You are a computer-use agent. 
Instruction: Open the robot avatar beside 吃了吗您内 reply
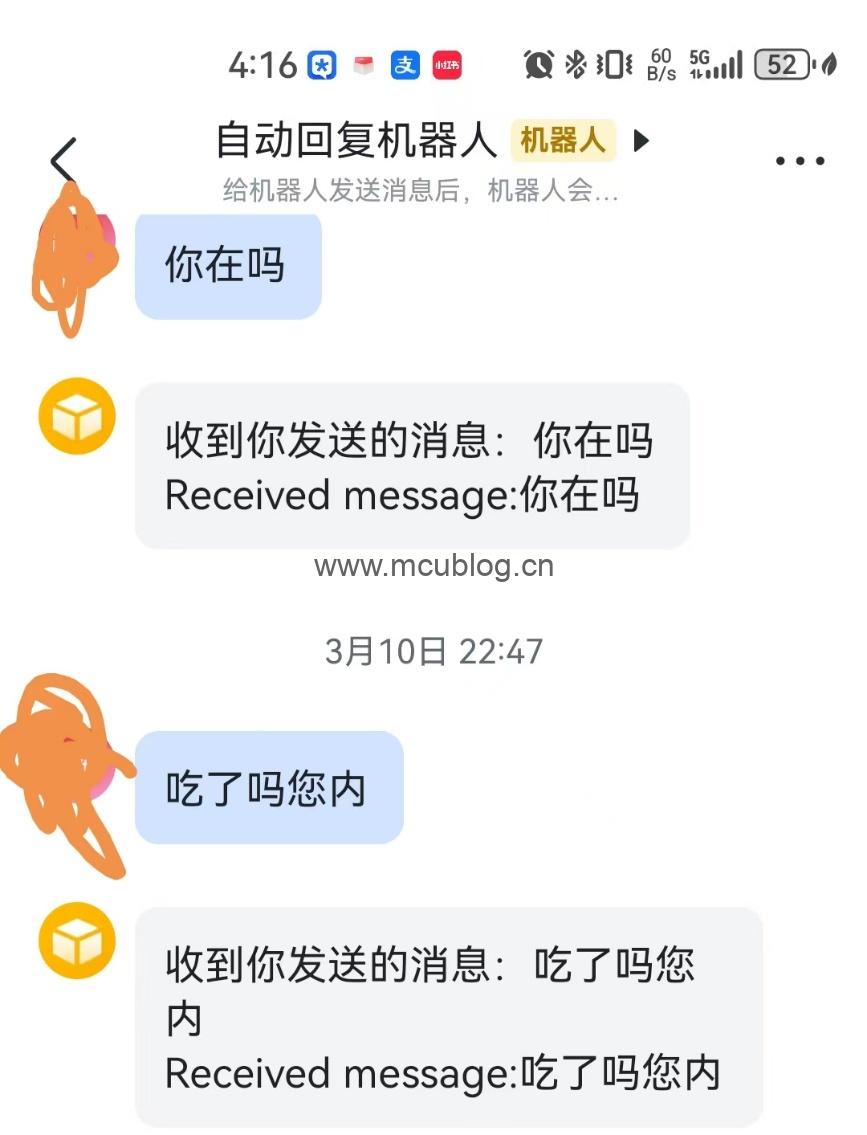pyautogui.click(x=77, y=941)
